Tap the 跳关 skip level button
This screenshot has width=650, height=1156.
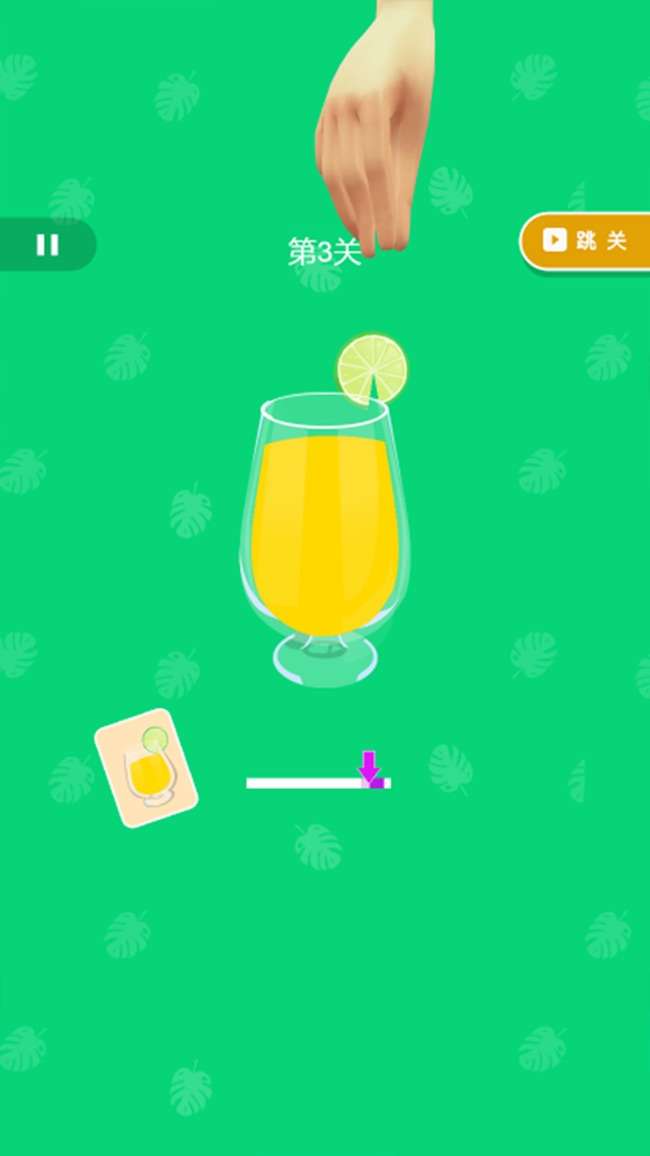point(586,241)
